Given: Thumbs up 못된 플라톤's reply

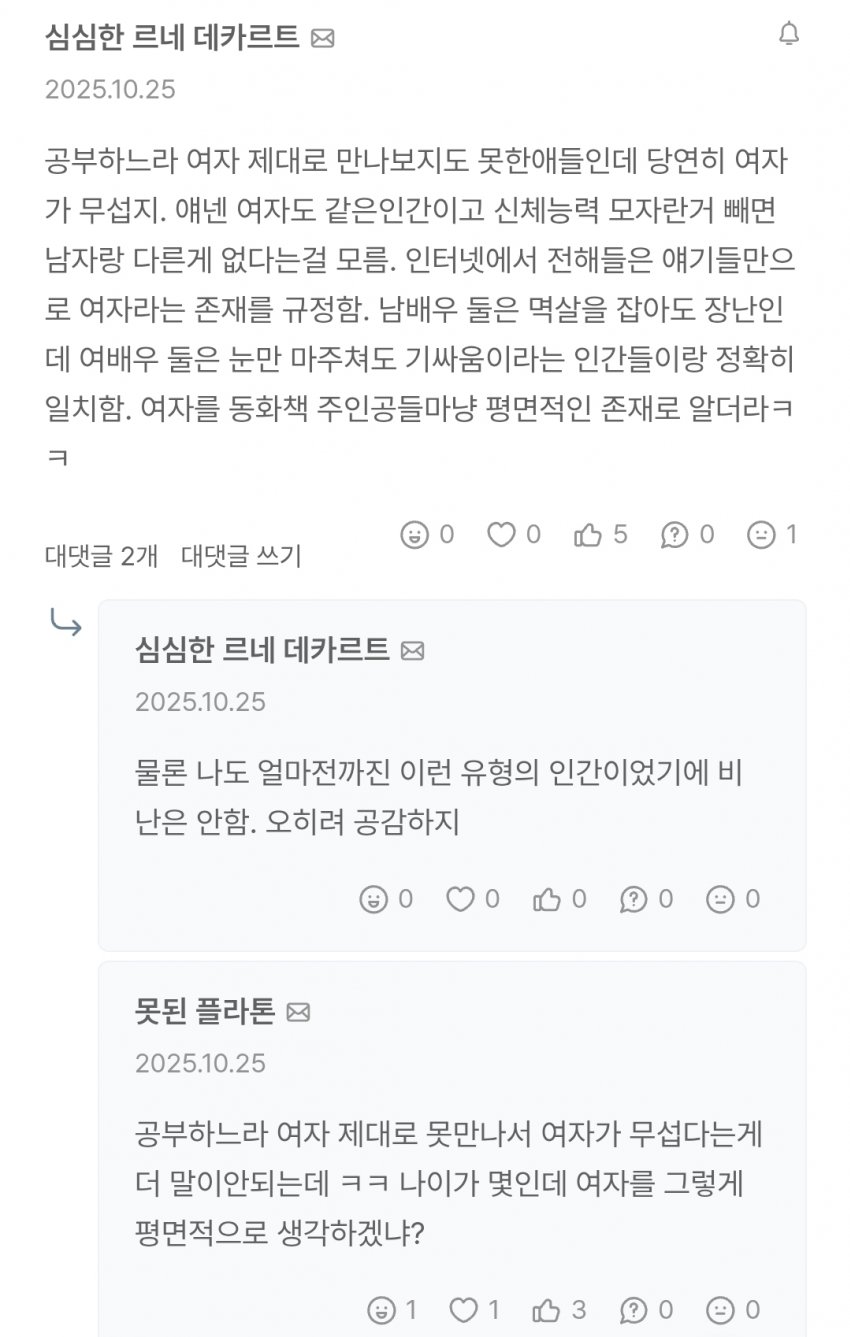Looking at the screenshot, I should (x=546, y=1309).
